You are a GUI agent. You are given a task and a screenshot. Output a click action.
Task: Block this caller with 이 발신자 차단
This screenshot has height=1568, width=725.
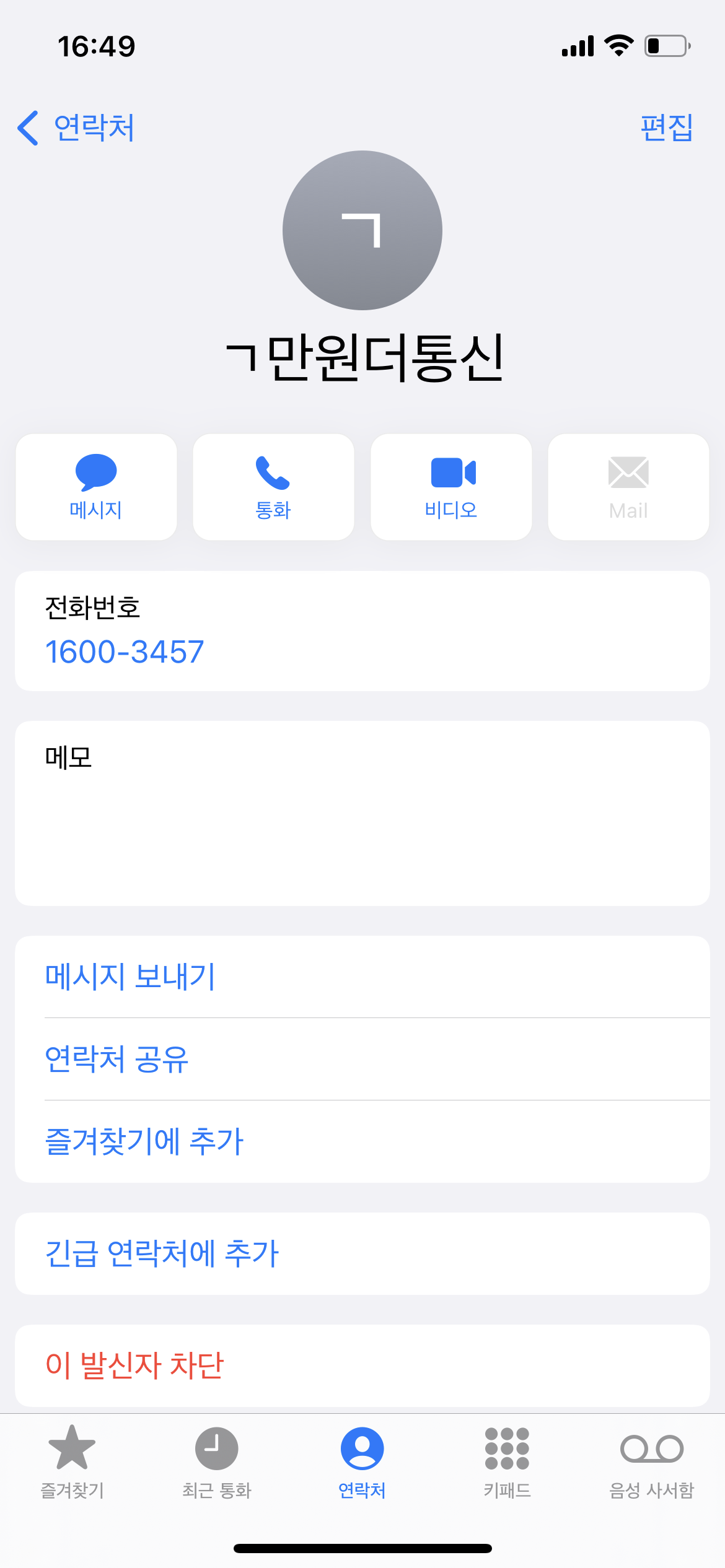click(362, 1365)
